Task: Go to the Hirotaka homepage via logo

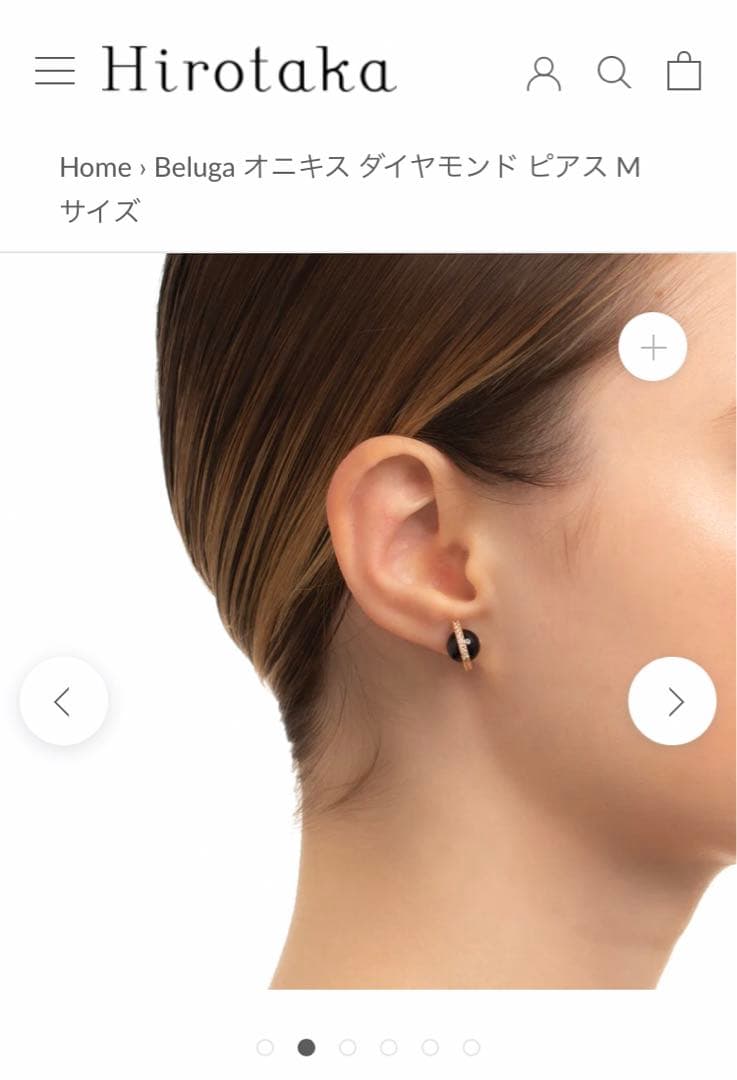Action: 248,70
